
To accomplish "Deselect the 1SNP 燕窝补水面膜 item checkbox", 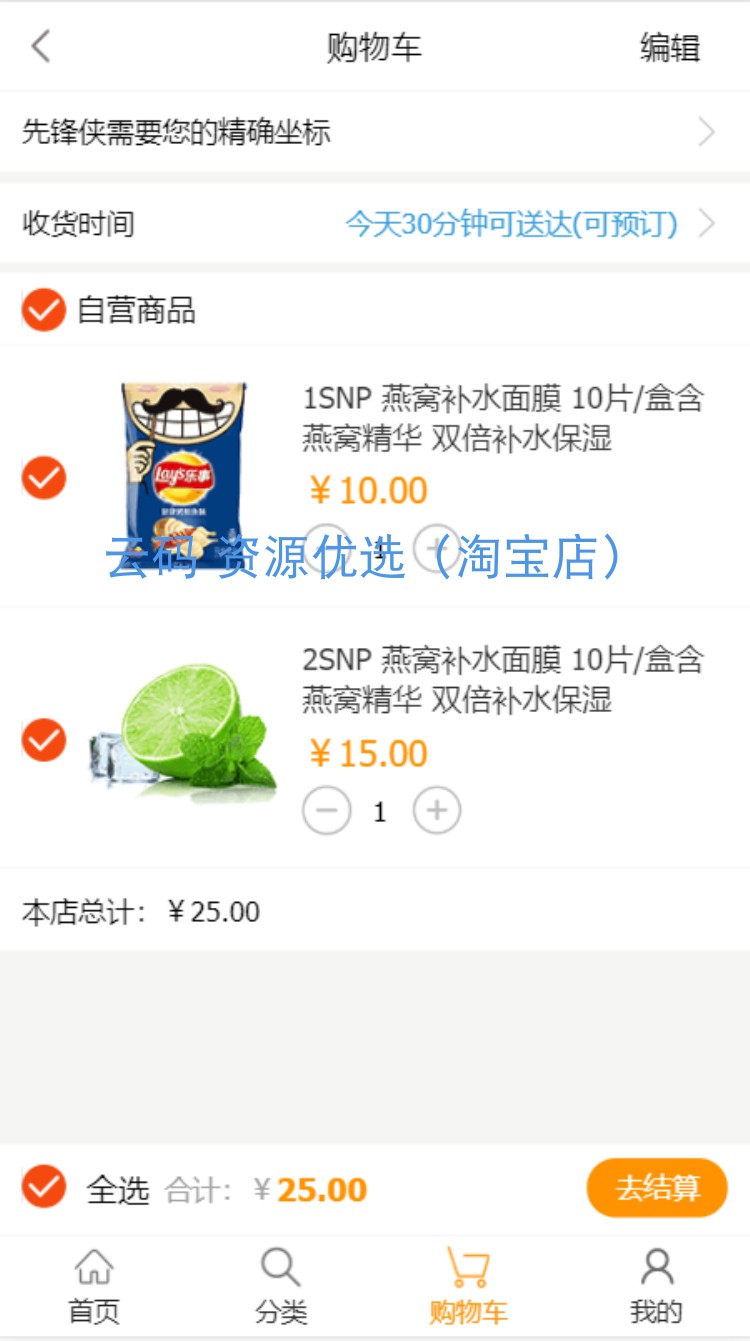I will 44,477.
